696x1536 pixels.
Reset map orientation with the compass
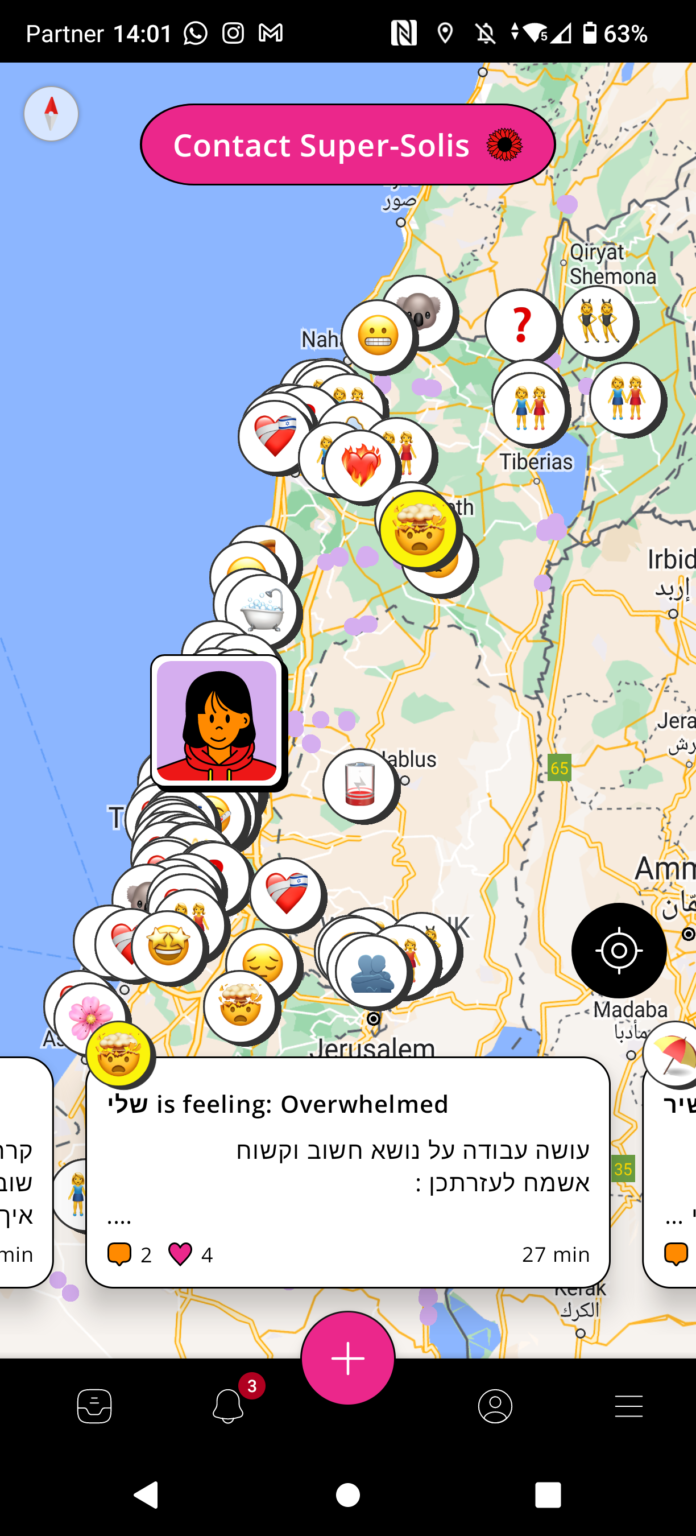[x=51, y=114]
